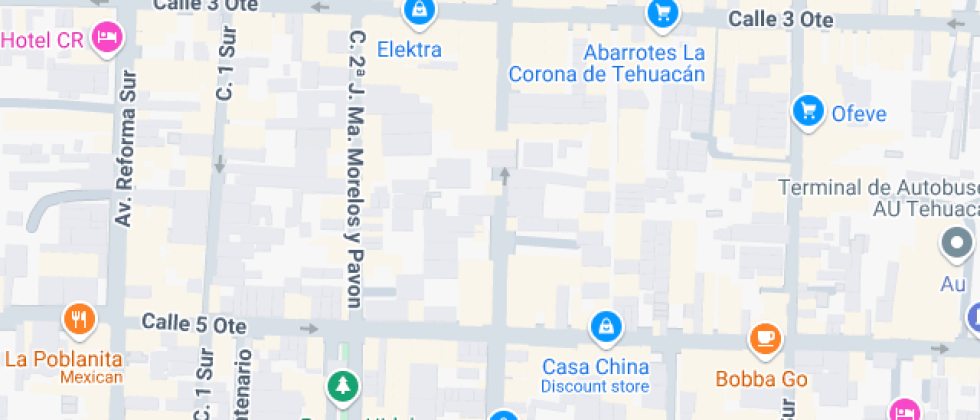Tap Abarrotes La Corona de Tehuacán pin
980x420 pixels.
coord(661,13)
